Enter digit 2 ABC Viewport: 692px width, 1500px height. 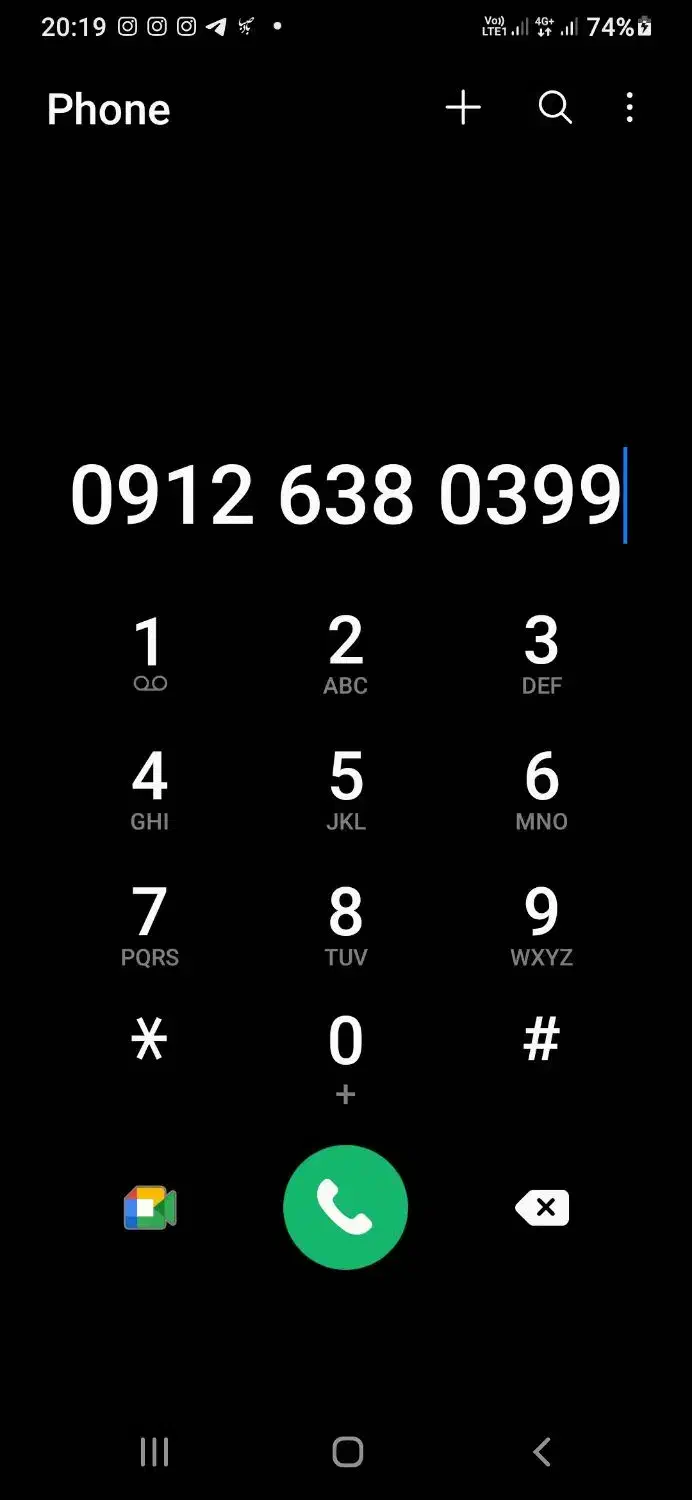coord(346,655)
